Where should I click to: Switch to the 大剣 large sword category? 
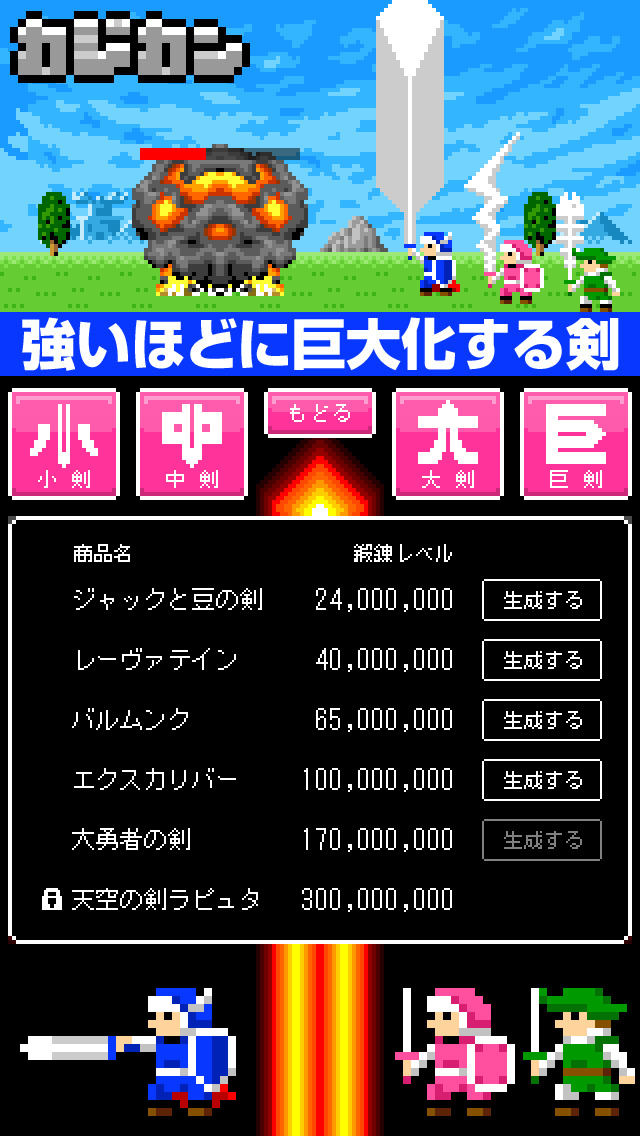(448, 443)
